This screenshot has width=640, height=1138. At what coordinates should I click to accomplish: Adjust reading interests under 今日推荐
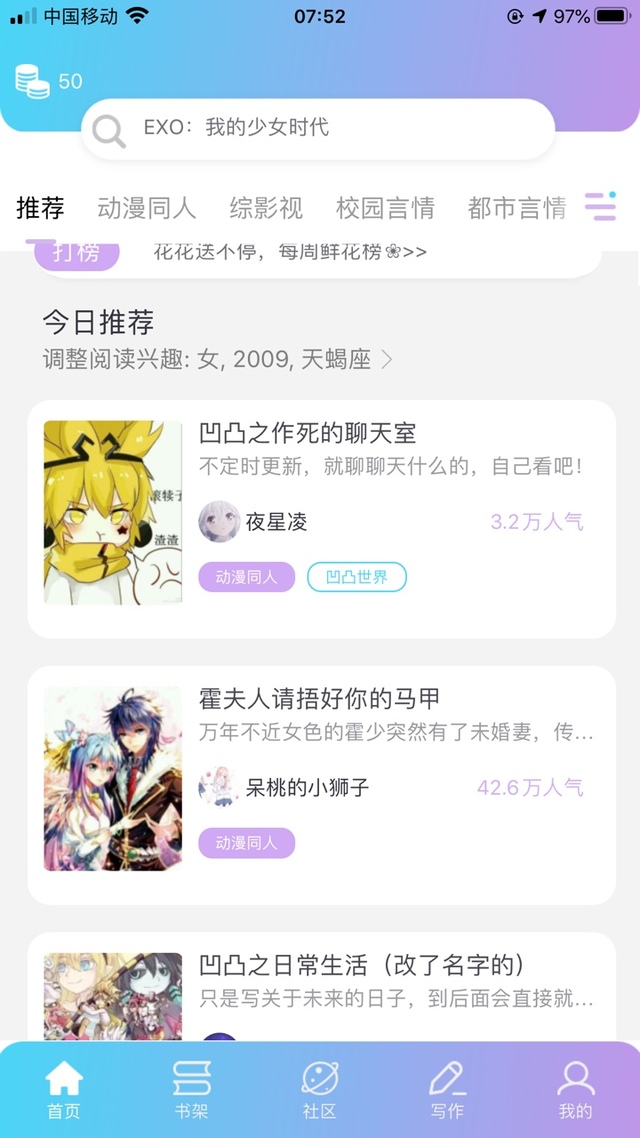(x=218, y=359)
